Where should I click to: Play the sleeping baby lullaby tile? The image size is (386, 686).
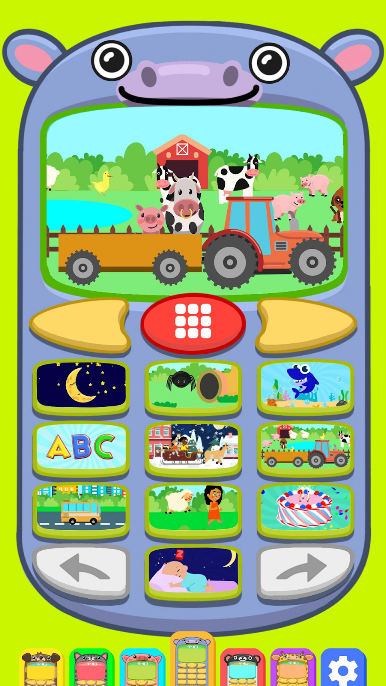[193, 572]
